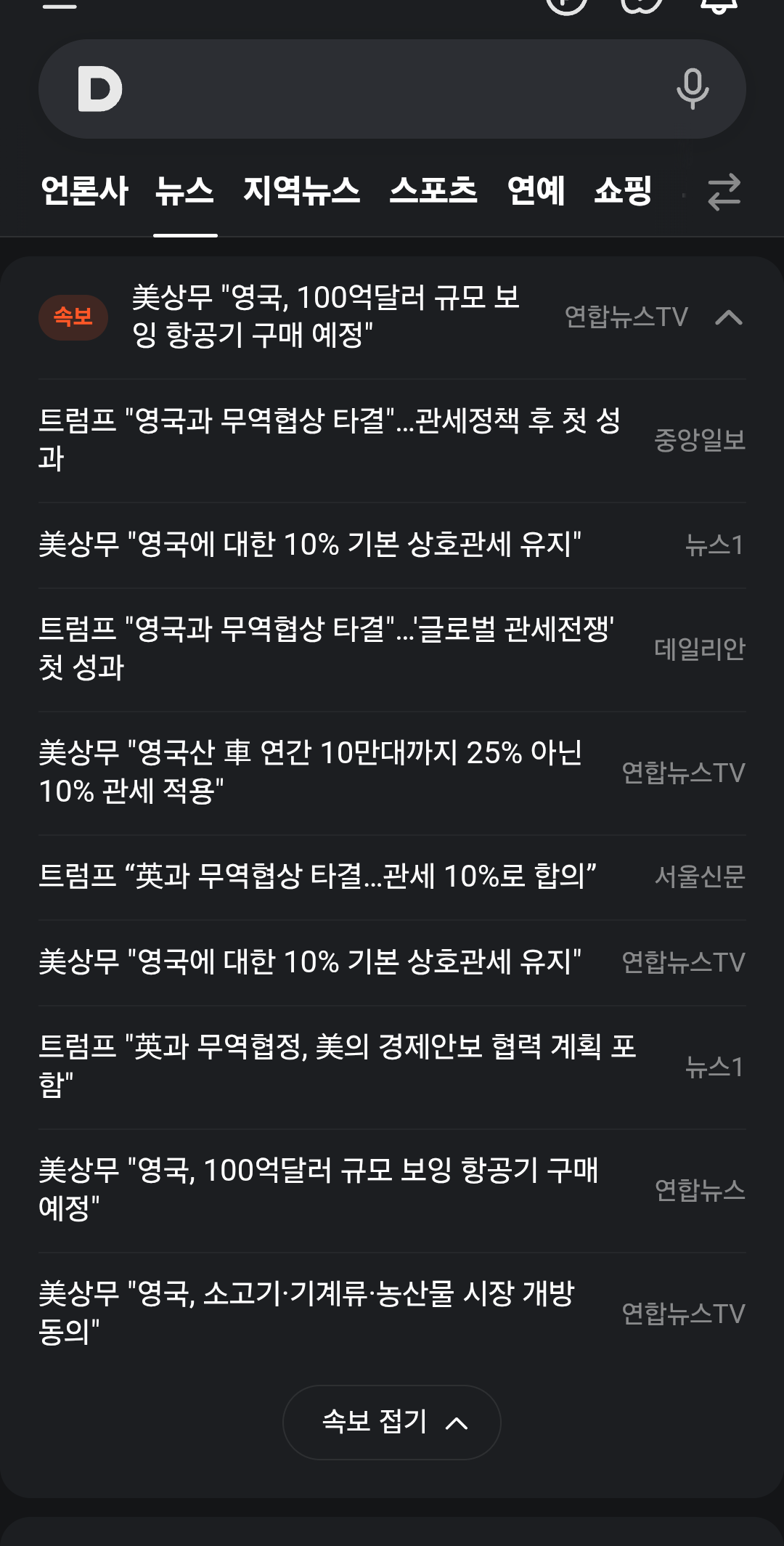Open 중앙일보 article on 영국 무역협상 타결
The image size is (784, 1546).
click(330, 439)
